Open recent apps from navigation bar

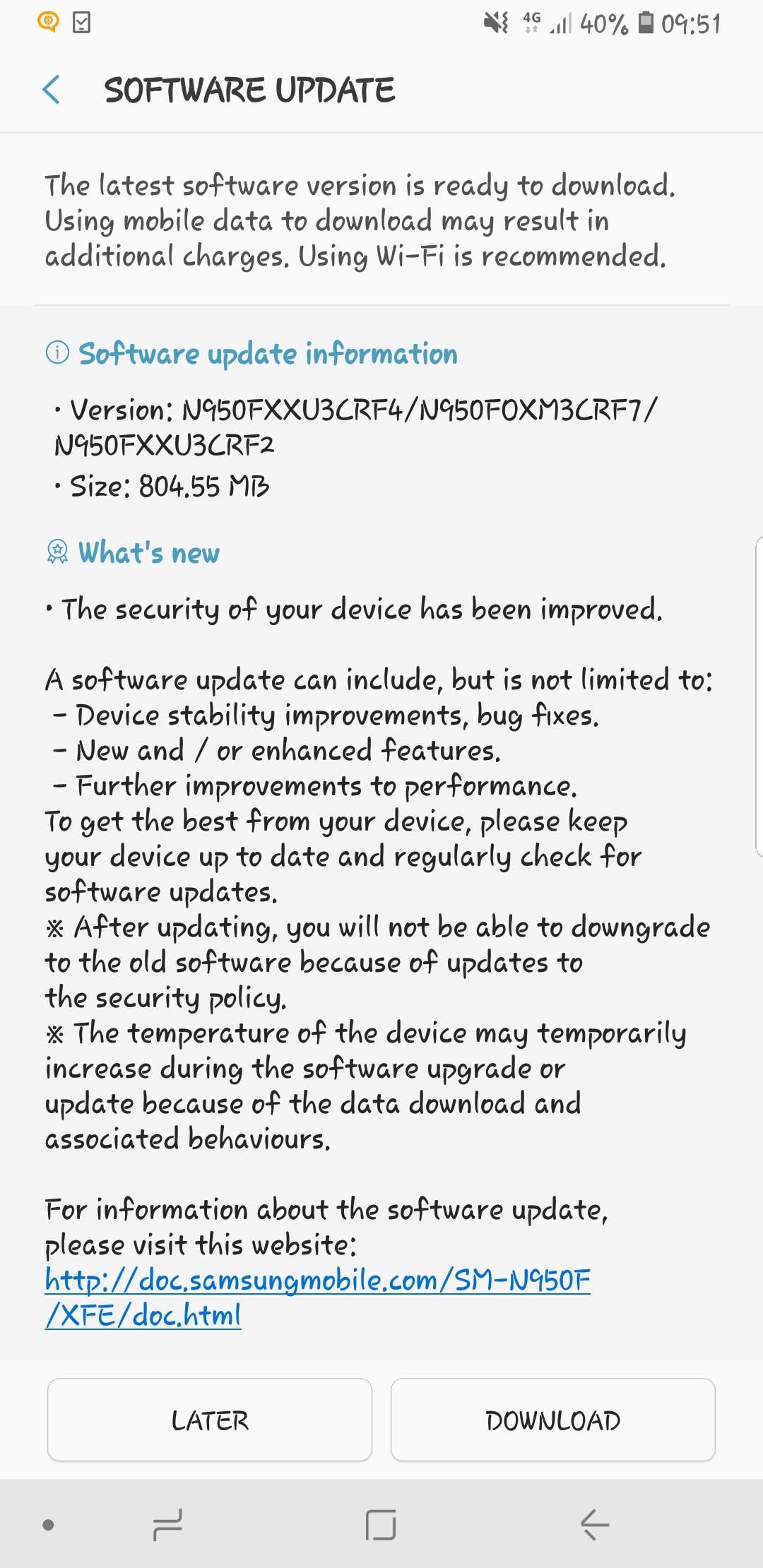167,1525
